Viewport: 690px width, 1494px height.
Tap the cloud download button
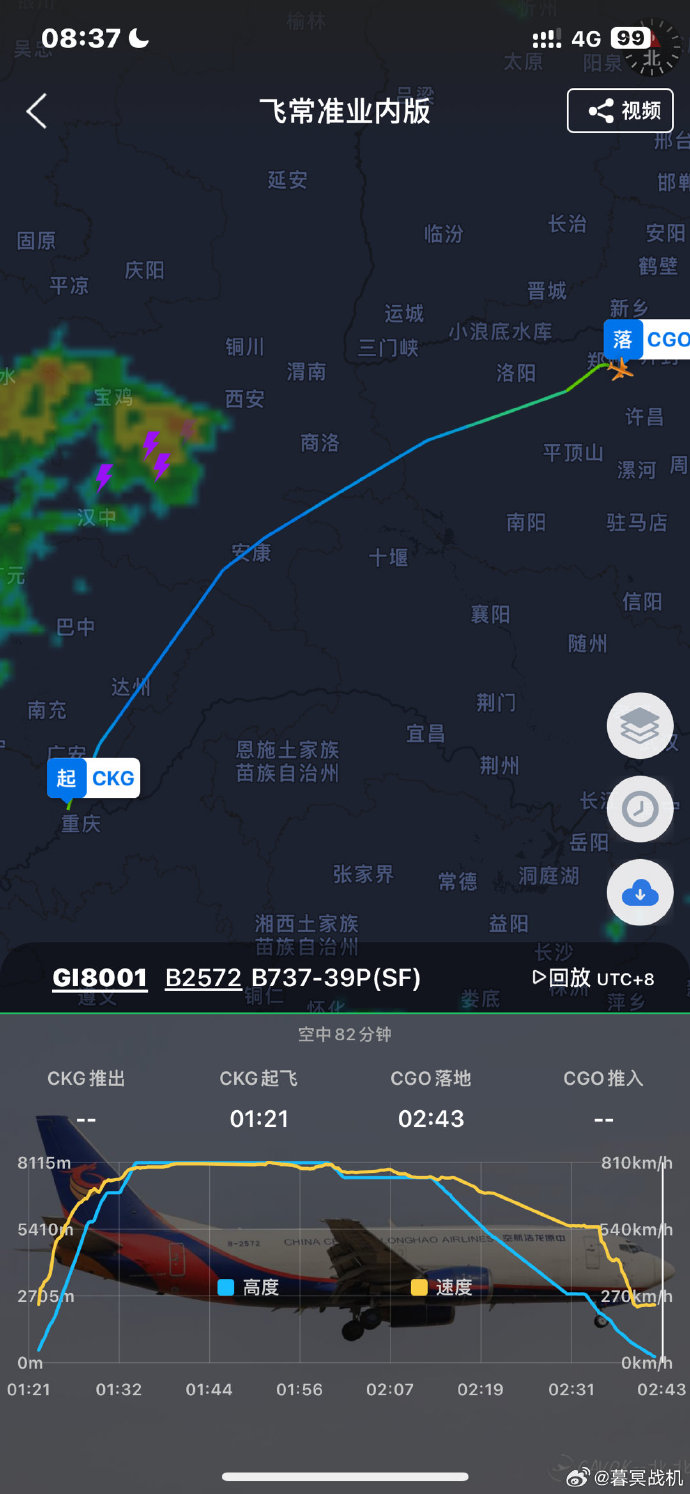[640, 892]
